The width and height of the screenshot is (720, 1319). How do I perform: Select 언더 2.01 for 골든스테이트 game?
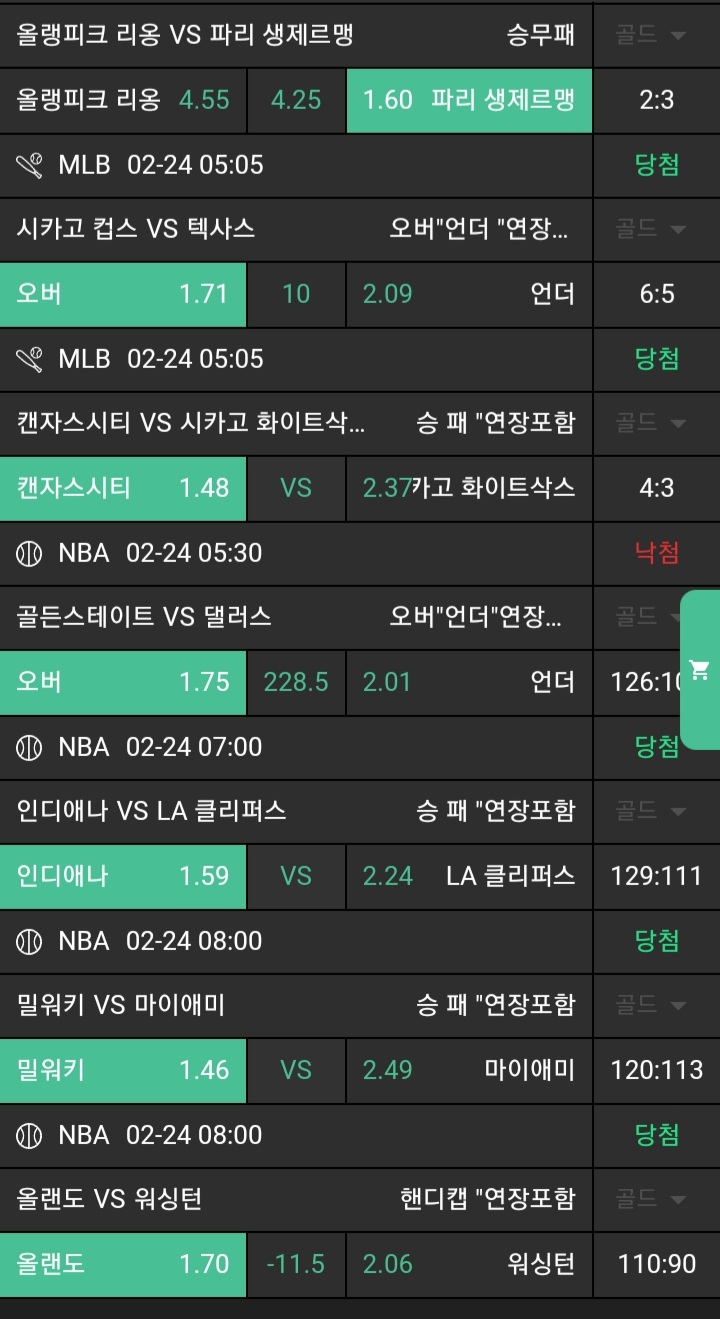[469, 682]
